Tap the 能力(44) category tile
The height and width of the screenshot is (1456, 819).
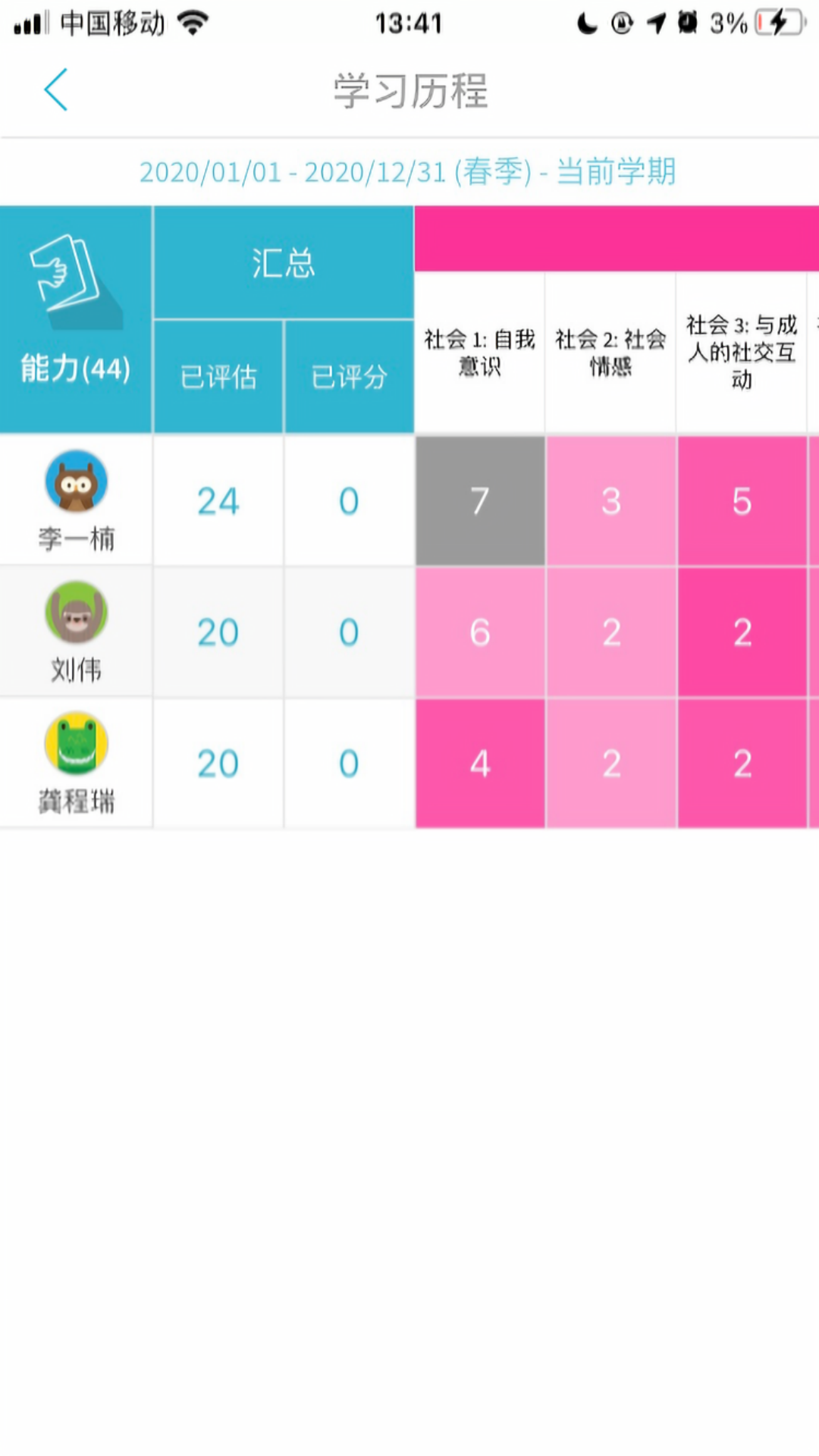76,319
